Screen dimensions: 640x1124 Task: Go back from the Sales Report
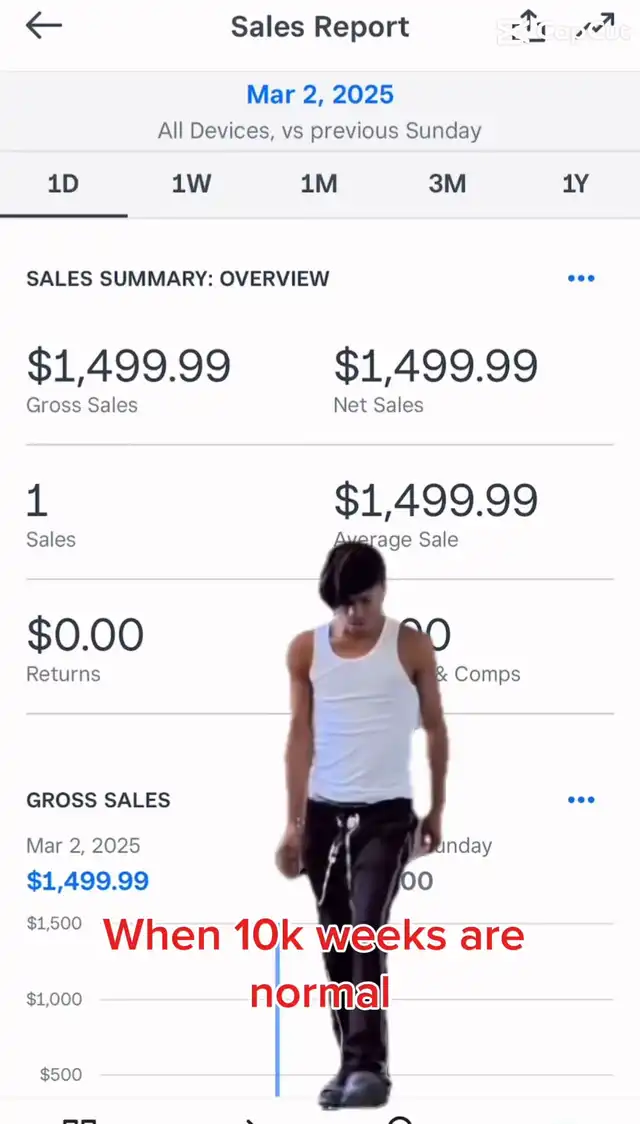(44, 27)
